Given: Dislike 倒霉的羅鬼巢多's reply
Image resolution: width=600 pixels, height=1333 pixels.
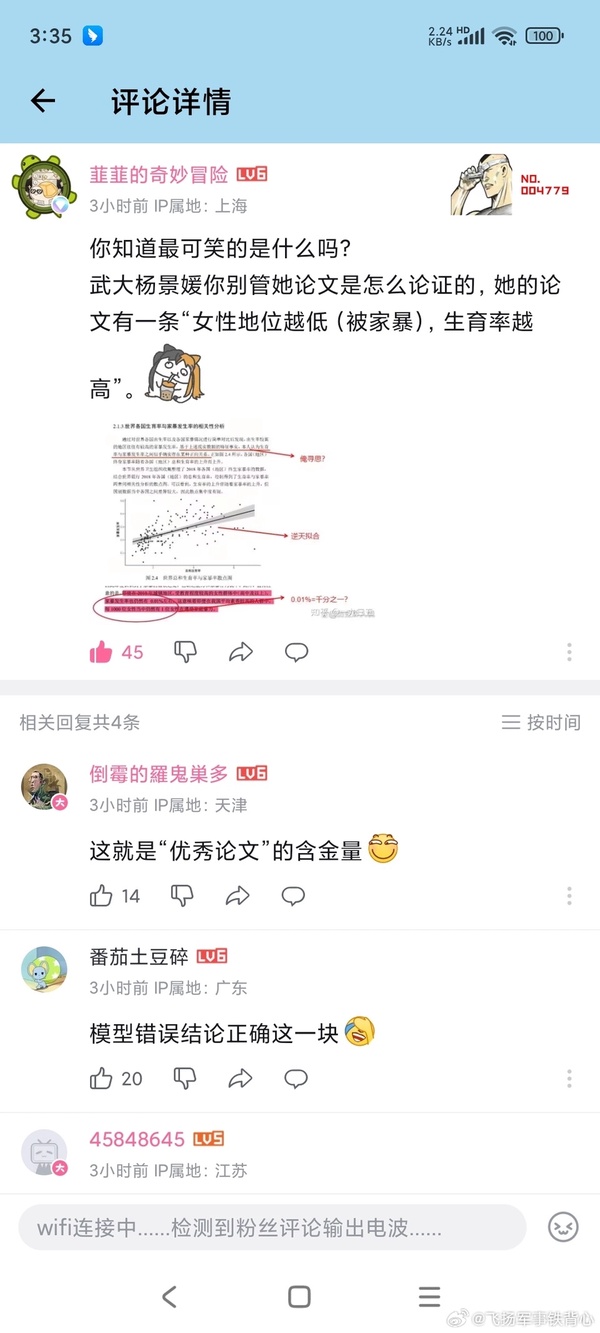Looking at the screenshot, I should pyautogui.click(x=182, y=896).
